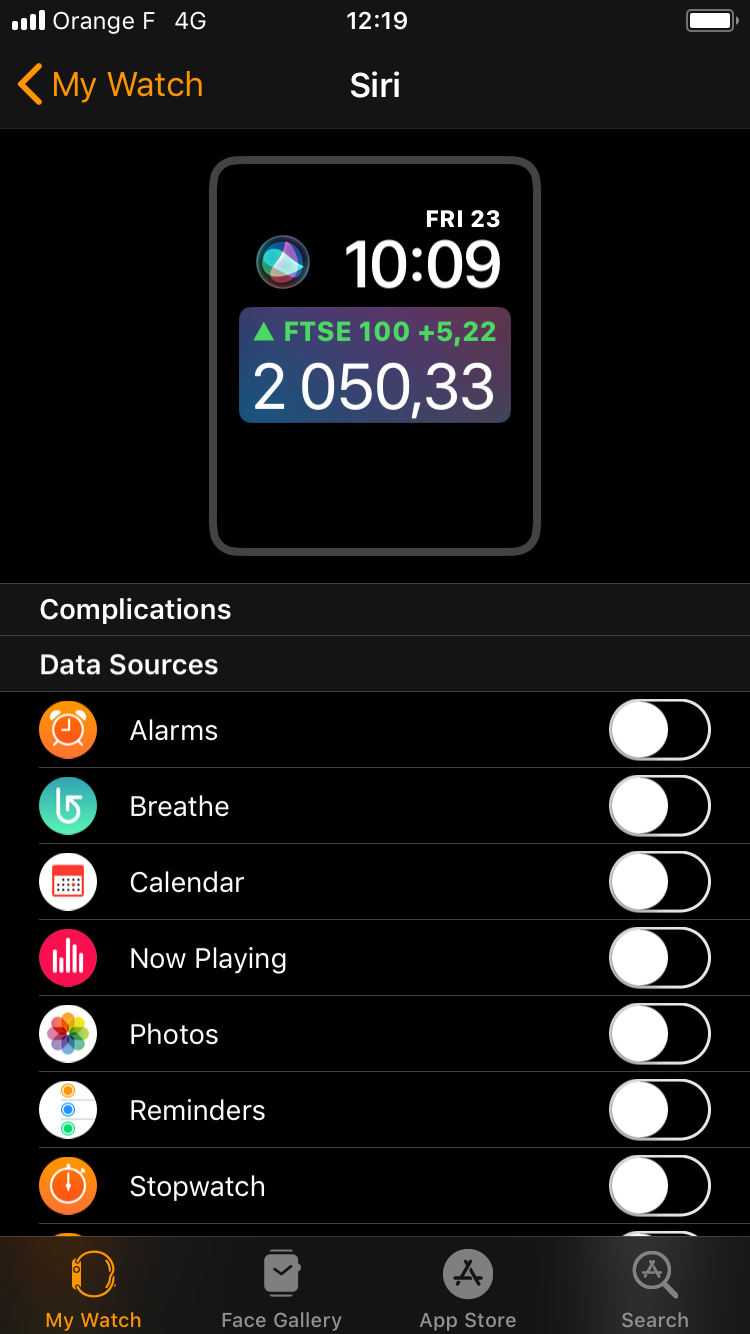This screenshot has width=750, height=1334.
Task: Turn on the Breathe data source
Action: pyautogui.click(x=660, y=806)
